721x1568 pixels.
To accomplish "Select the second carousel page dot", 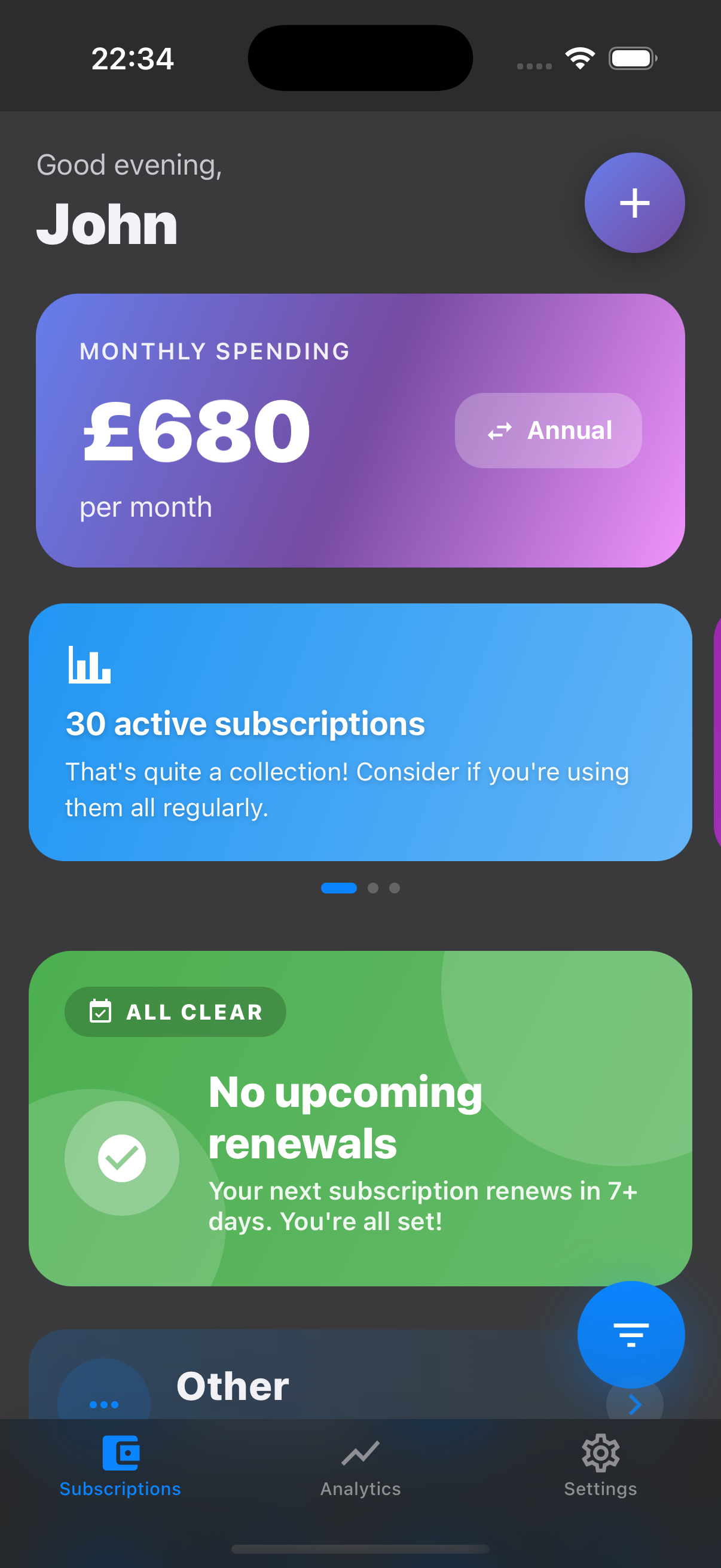I will tap(374, 888).
